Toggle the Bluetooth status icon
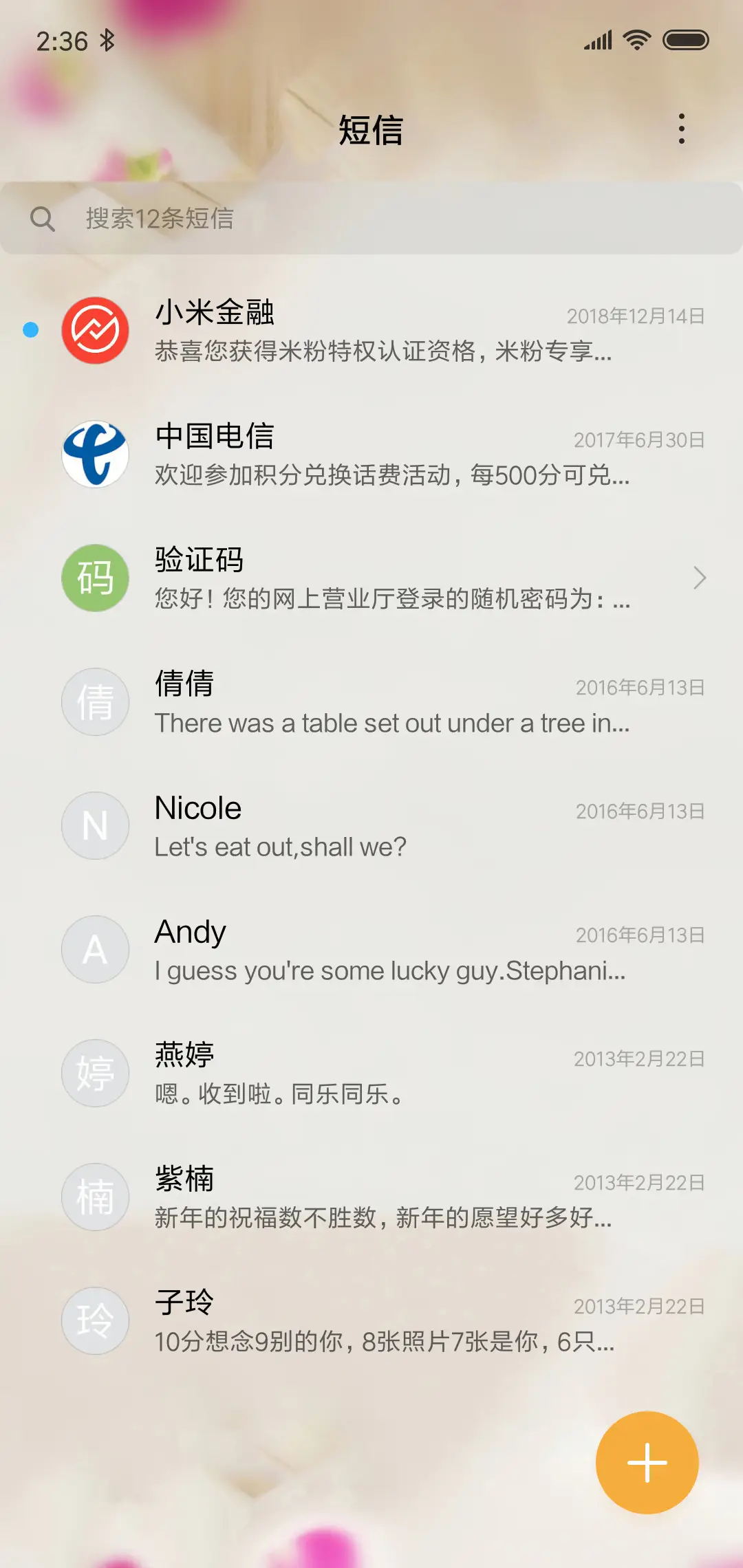 click(x=107, y=40)
